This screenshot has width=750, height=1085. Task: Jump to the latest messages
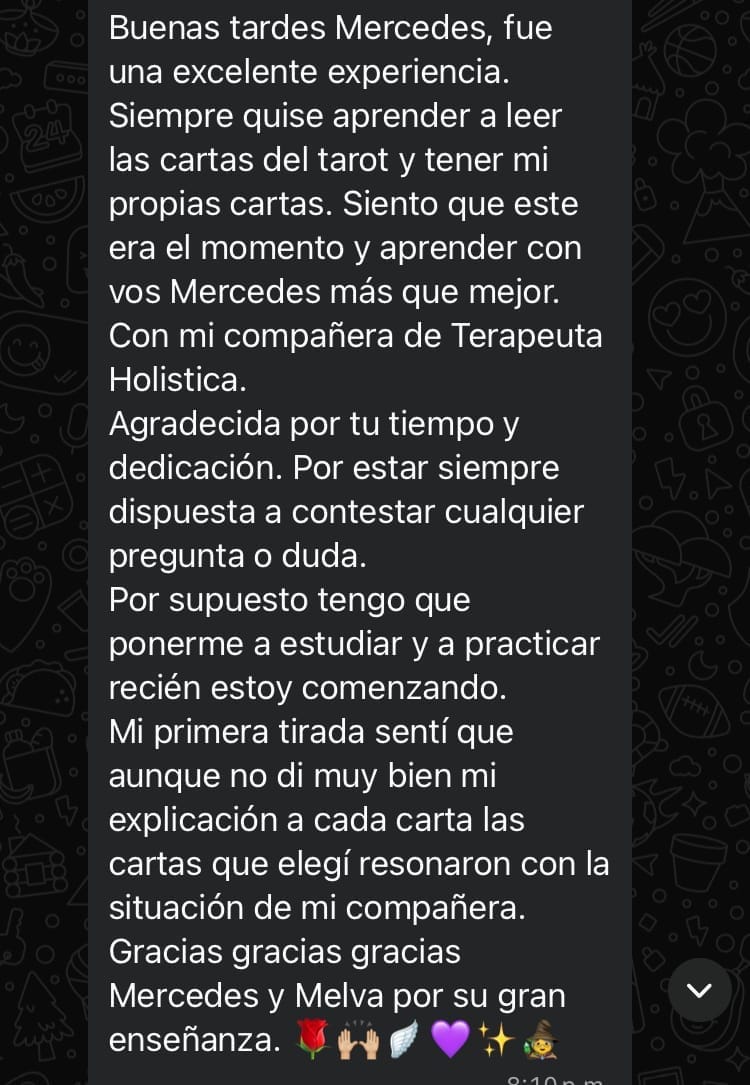coord(699,990)
